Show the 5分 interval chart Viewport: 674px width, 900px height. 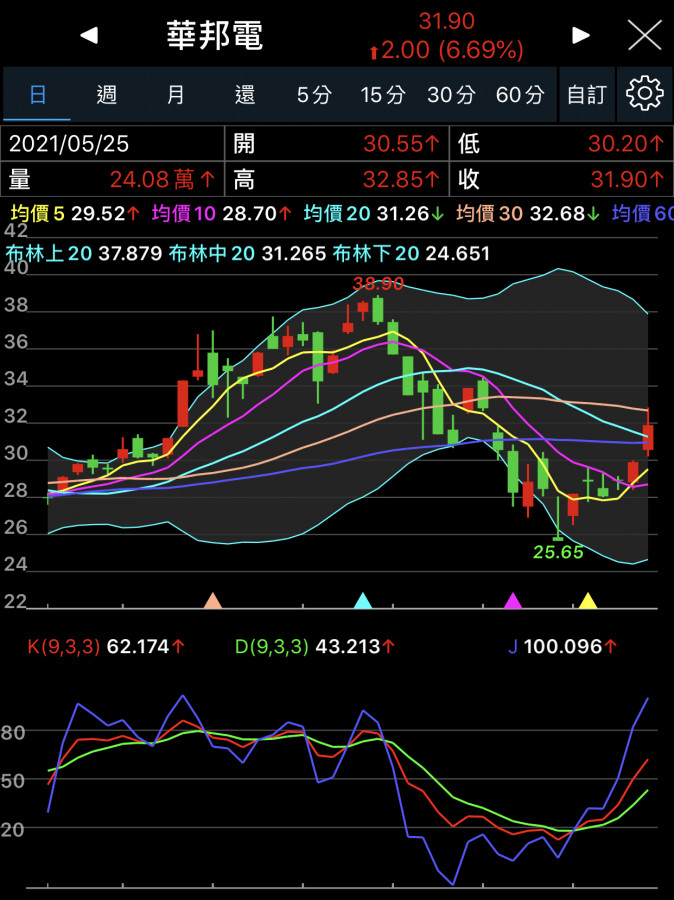314,95
